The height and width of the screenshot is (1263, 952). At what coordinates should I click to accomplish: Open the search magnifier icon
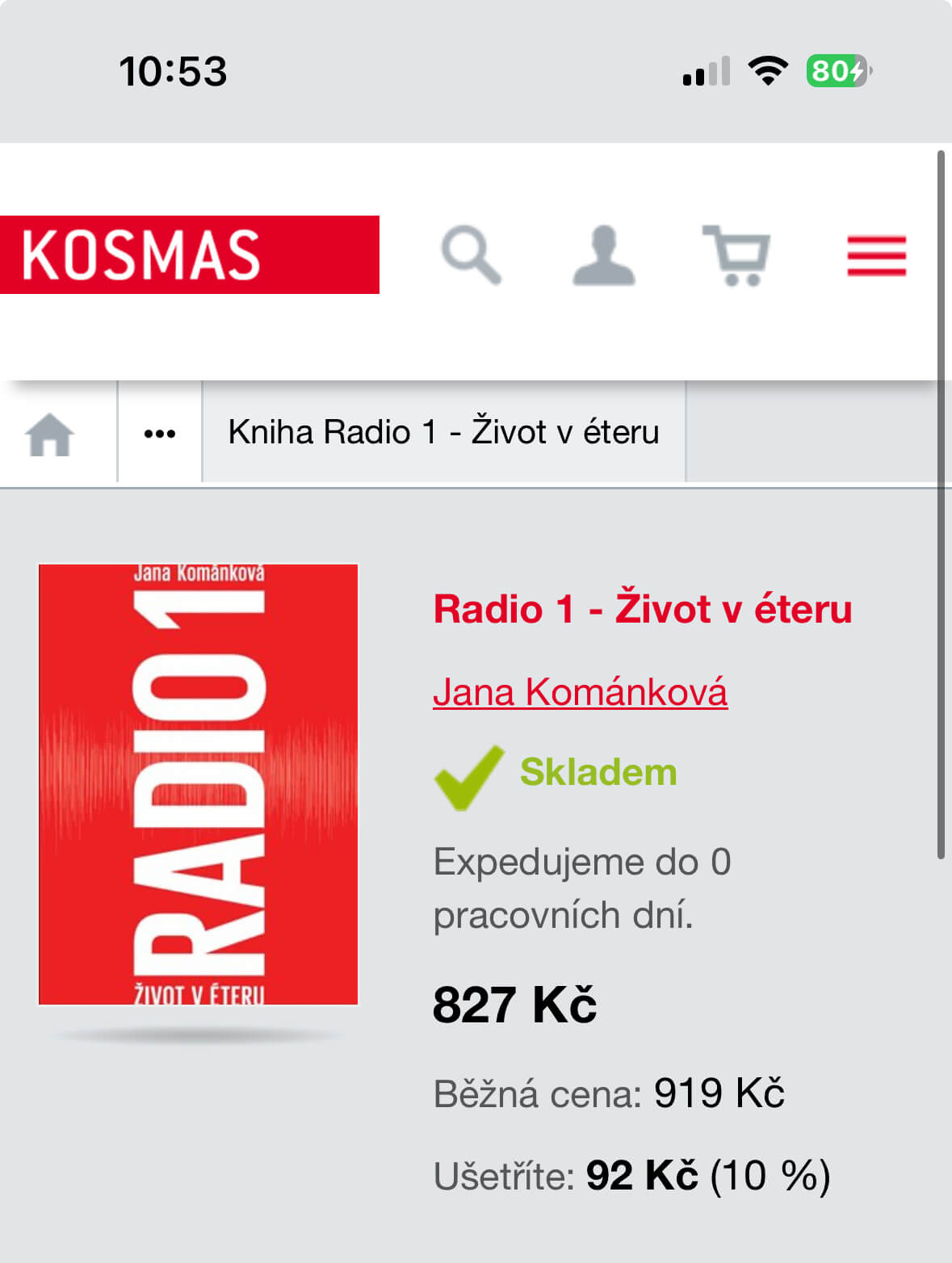pyautogui.click(x=472, y=255)
